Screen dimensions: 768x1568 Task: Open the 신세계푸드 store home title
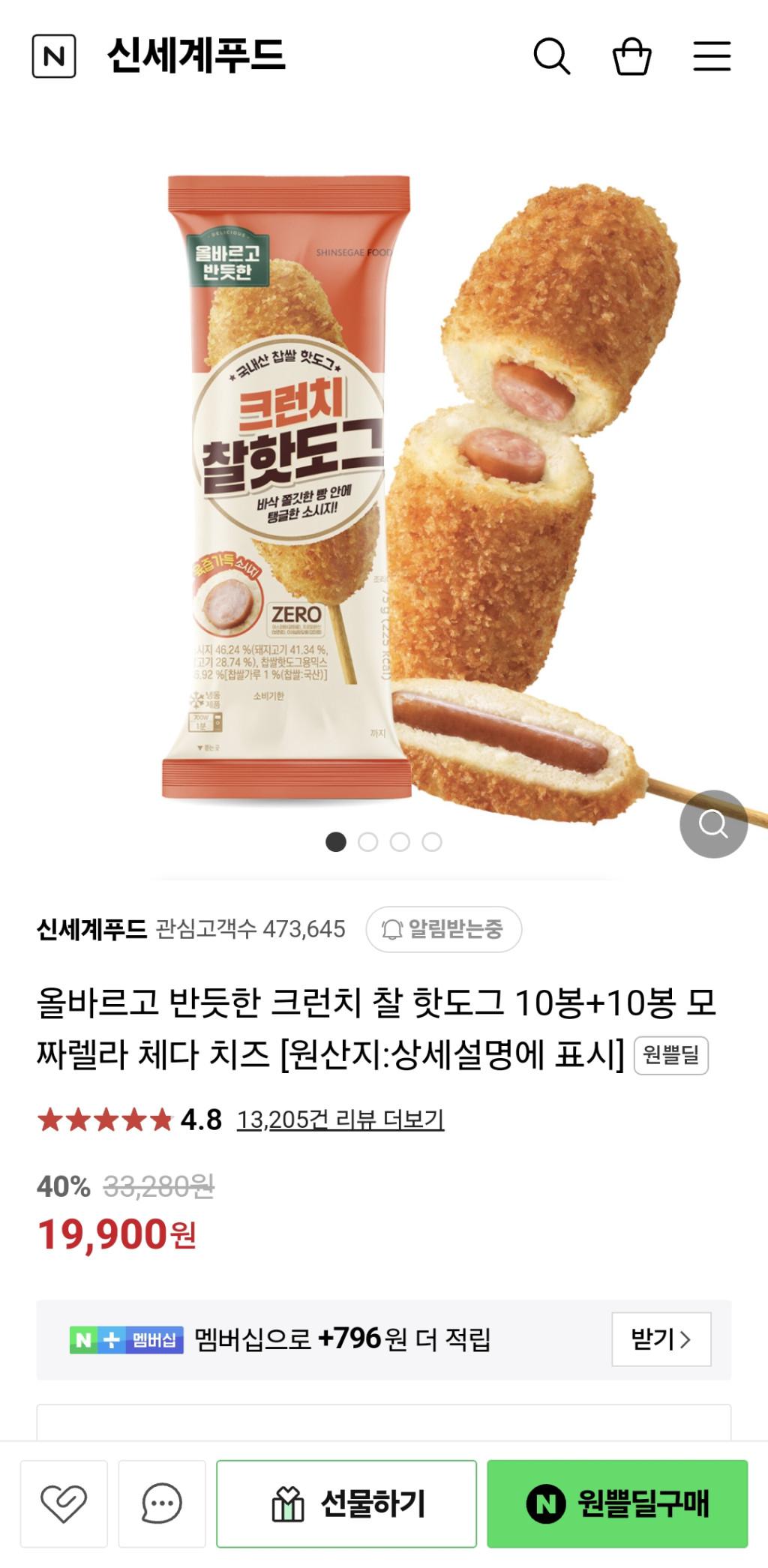[x=196, y=56]
